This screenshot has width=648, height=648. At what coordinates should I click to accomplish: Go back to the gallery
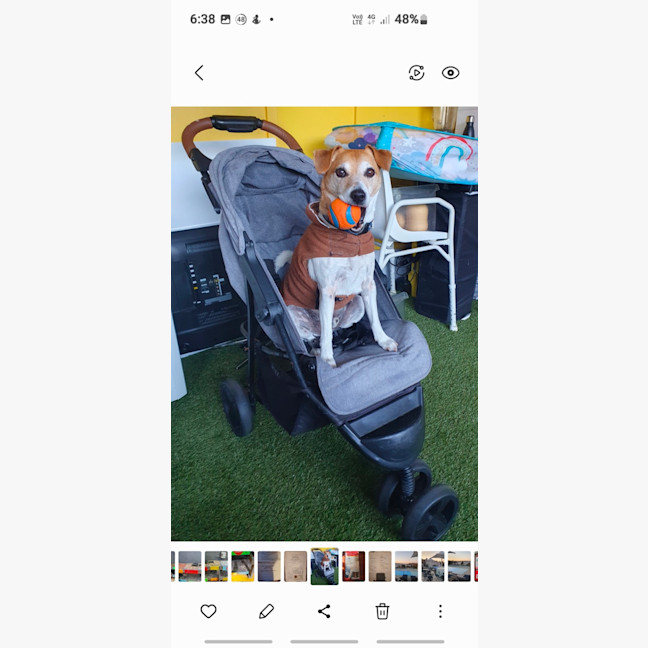[x=199, y=73]
